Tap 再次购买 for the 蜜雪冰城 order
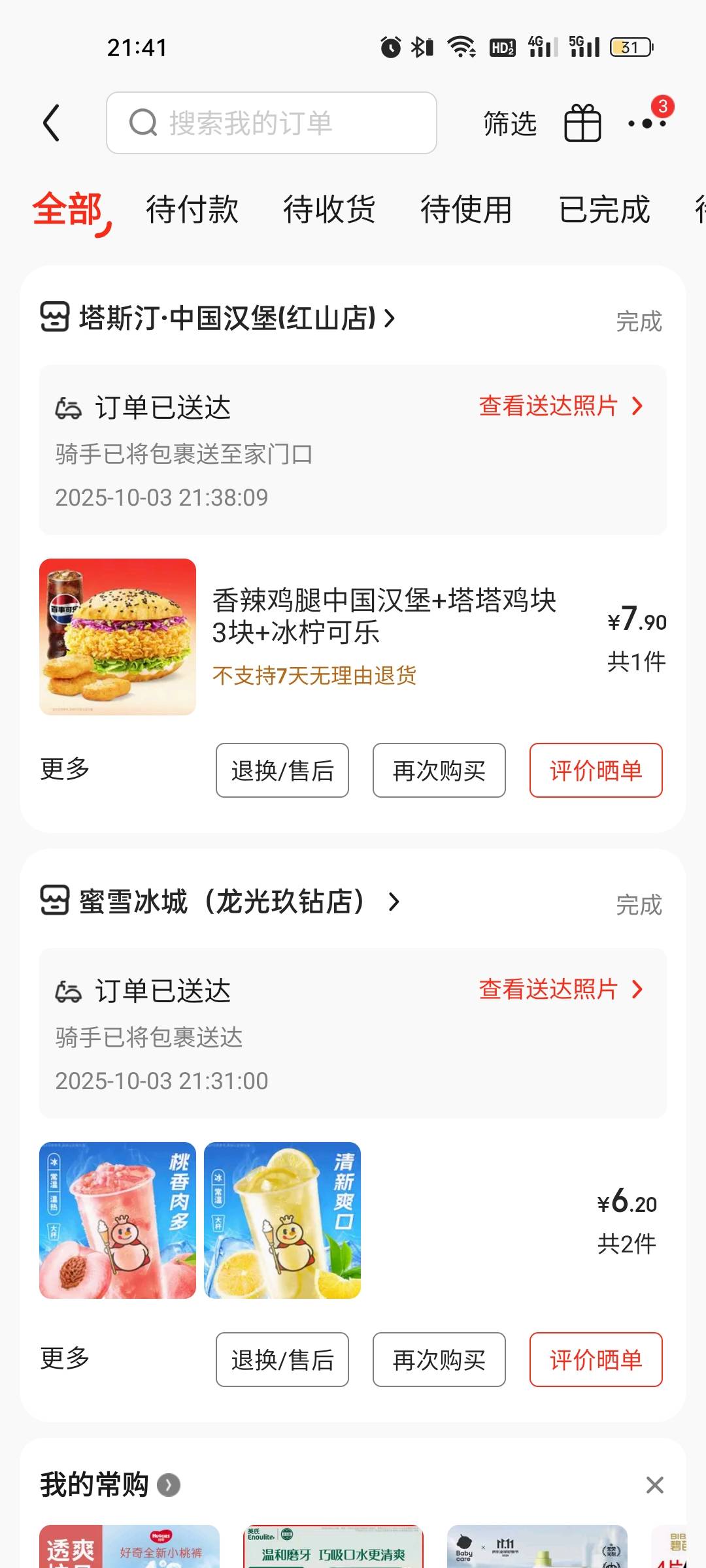Screen dimensions: 706x1568 tap(439, 1360)
